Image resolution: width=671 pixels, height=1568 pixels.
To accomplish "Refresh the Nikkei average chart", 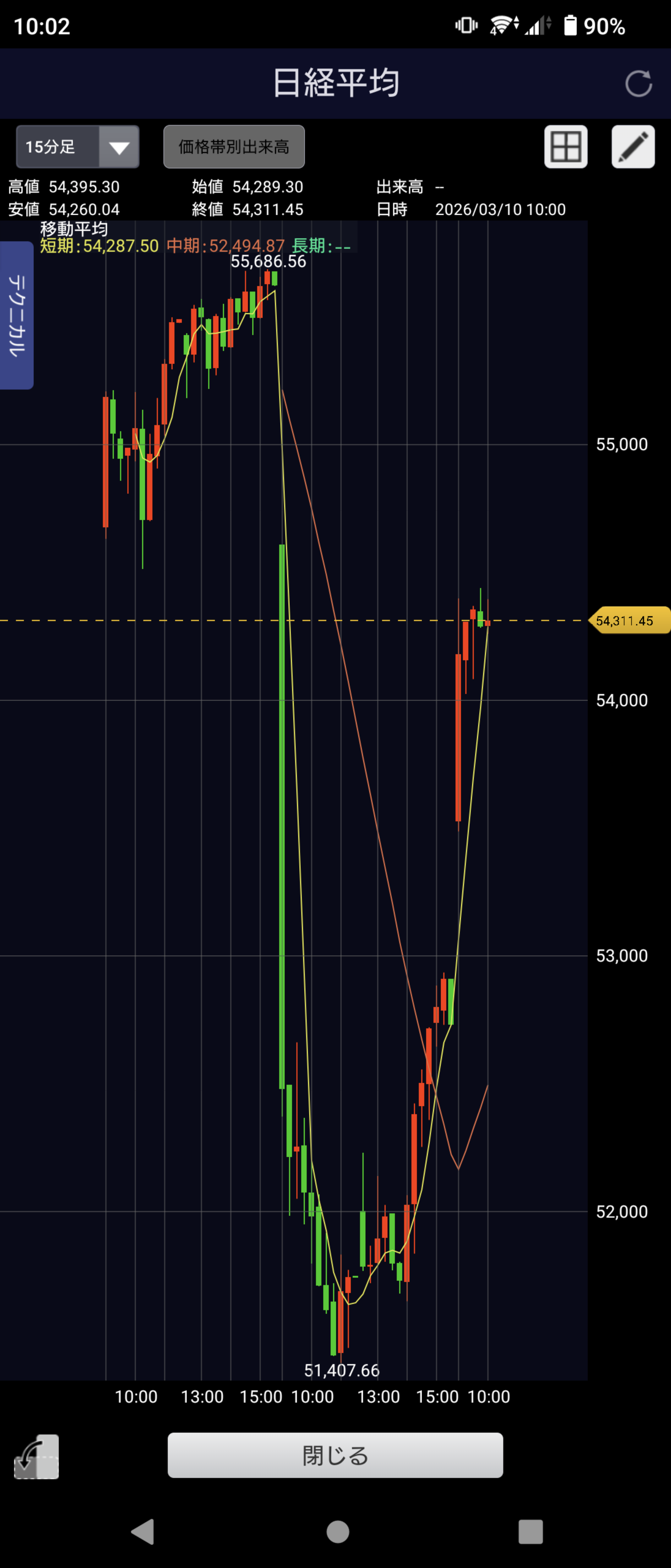I will [x=638, y=83].
